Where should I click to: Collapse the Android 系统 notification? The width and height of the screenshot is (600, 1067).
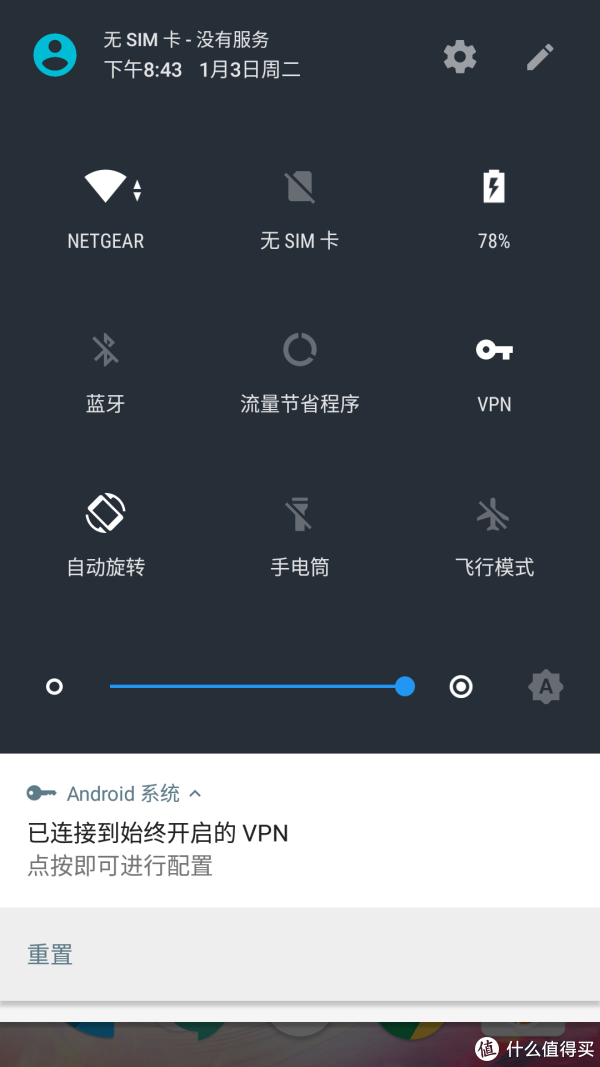[x=195, y=793]
